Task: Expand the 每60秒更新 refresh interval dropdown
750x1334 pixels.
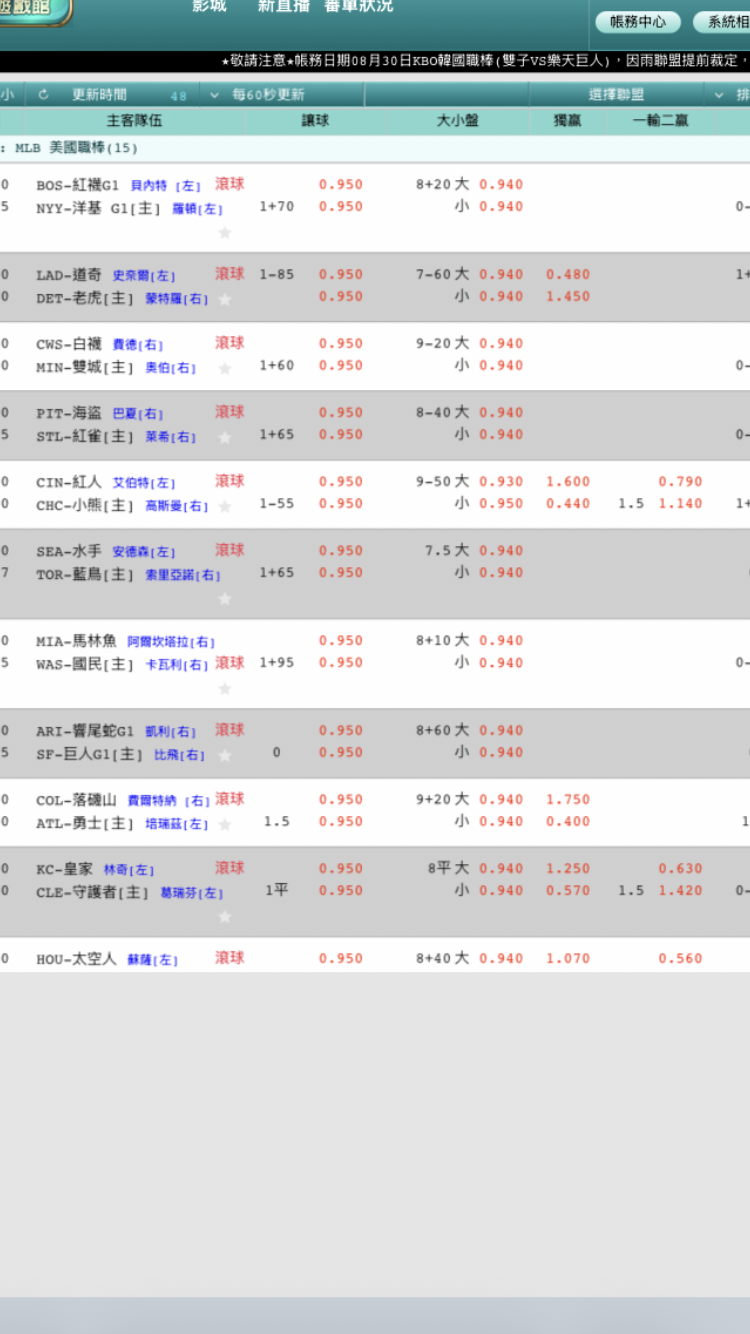Action: (257, 95)
